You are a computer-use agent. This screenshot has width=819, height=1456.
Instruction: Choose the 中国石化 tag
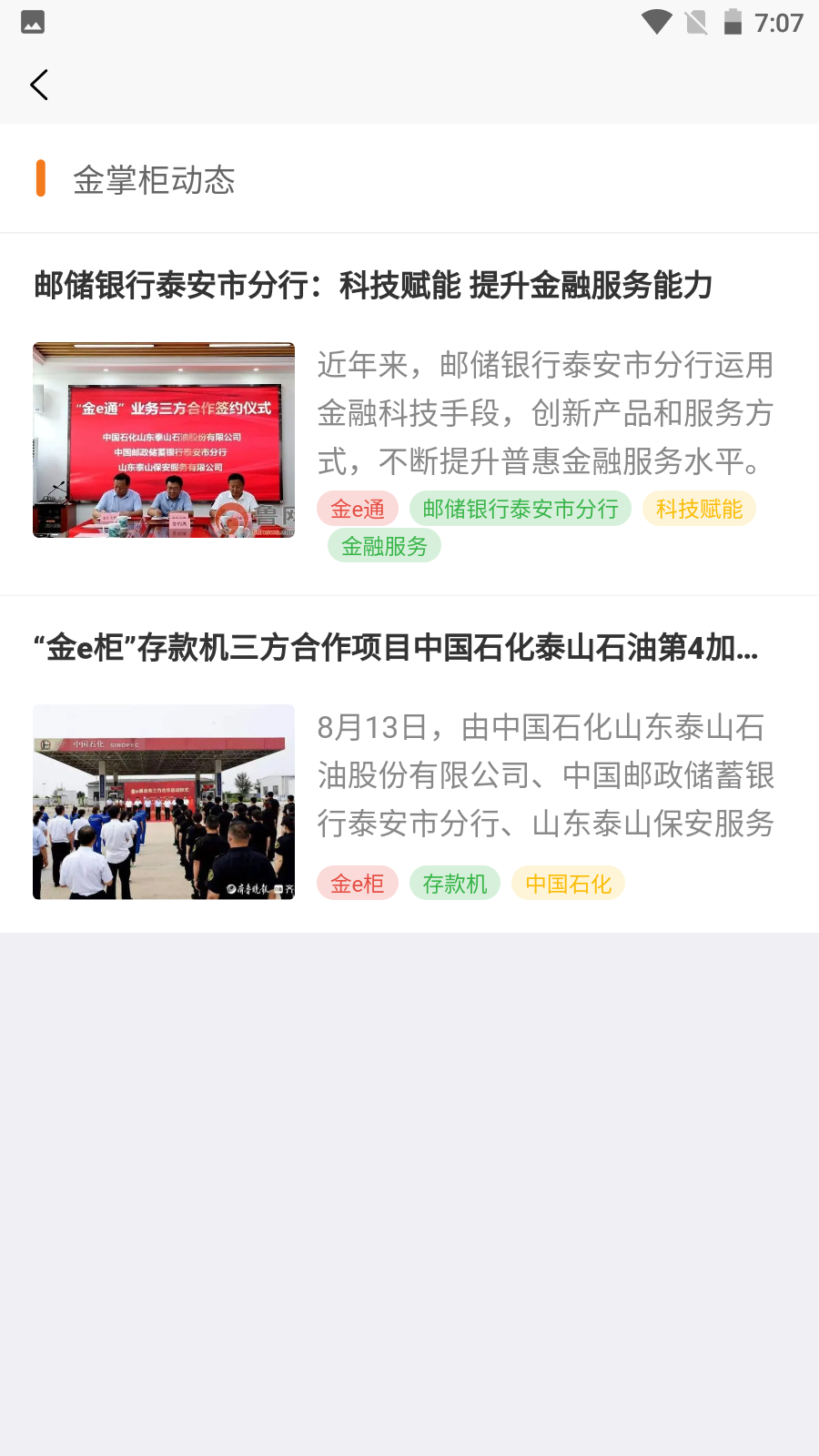pyautogui.click(x=568, y=883)
